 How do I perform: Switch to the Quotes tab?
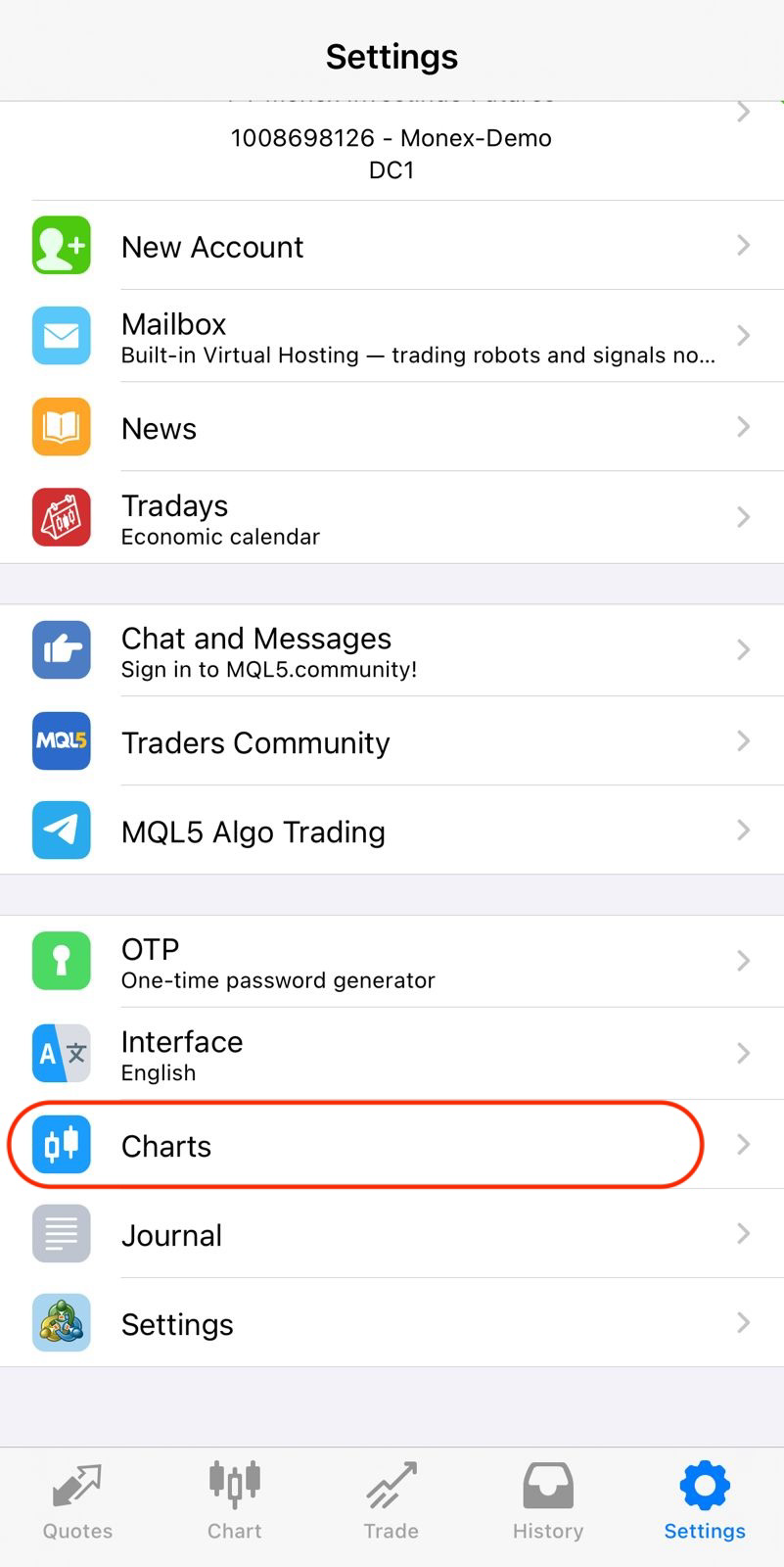(x=77, y=1502)
